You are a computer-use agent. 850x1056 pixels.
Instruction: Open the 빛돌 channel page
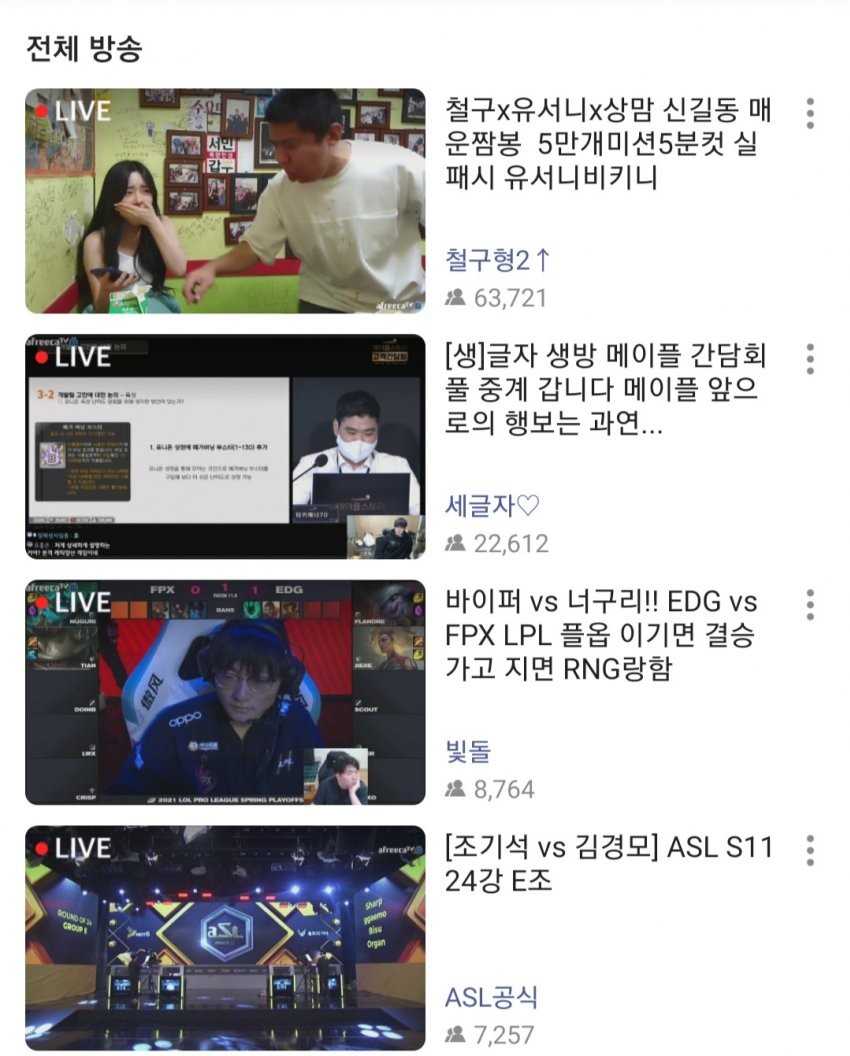tap(468, 752)
